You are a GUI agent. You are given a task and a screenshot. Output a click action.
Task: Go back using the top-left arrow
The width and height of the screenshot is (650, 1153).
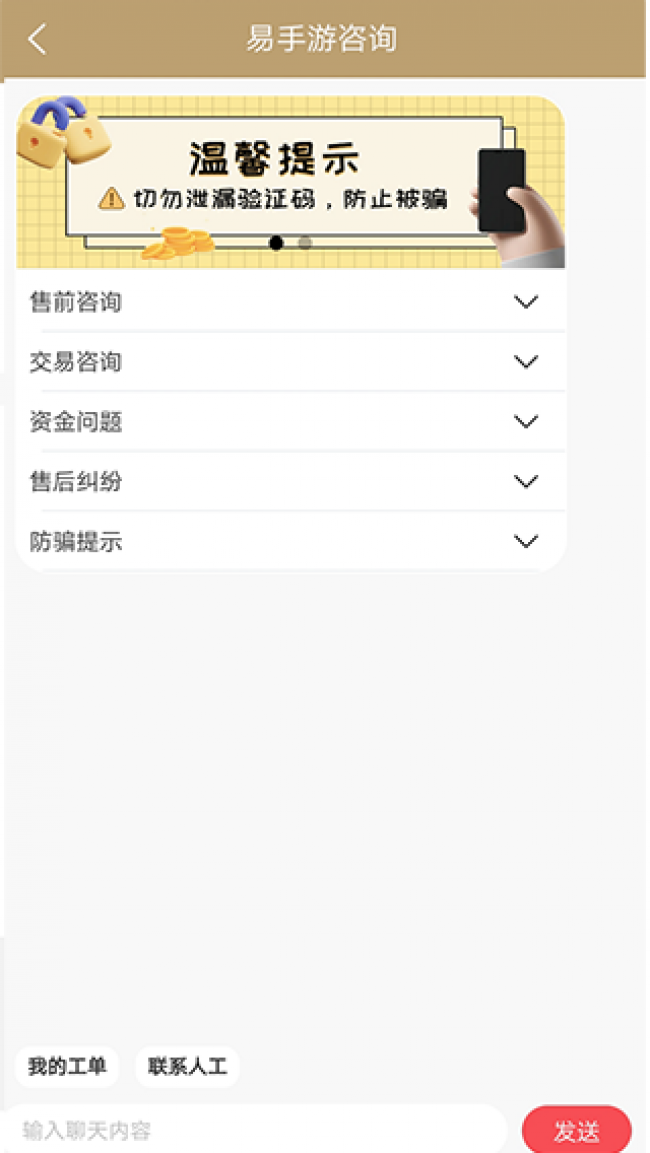pos(37,40)
